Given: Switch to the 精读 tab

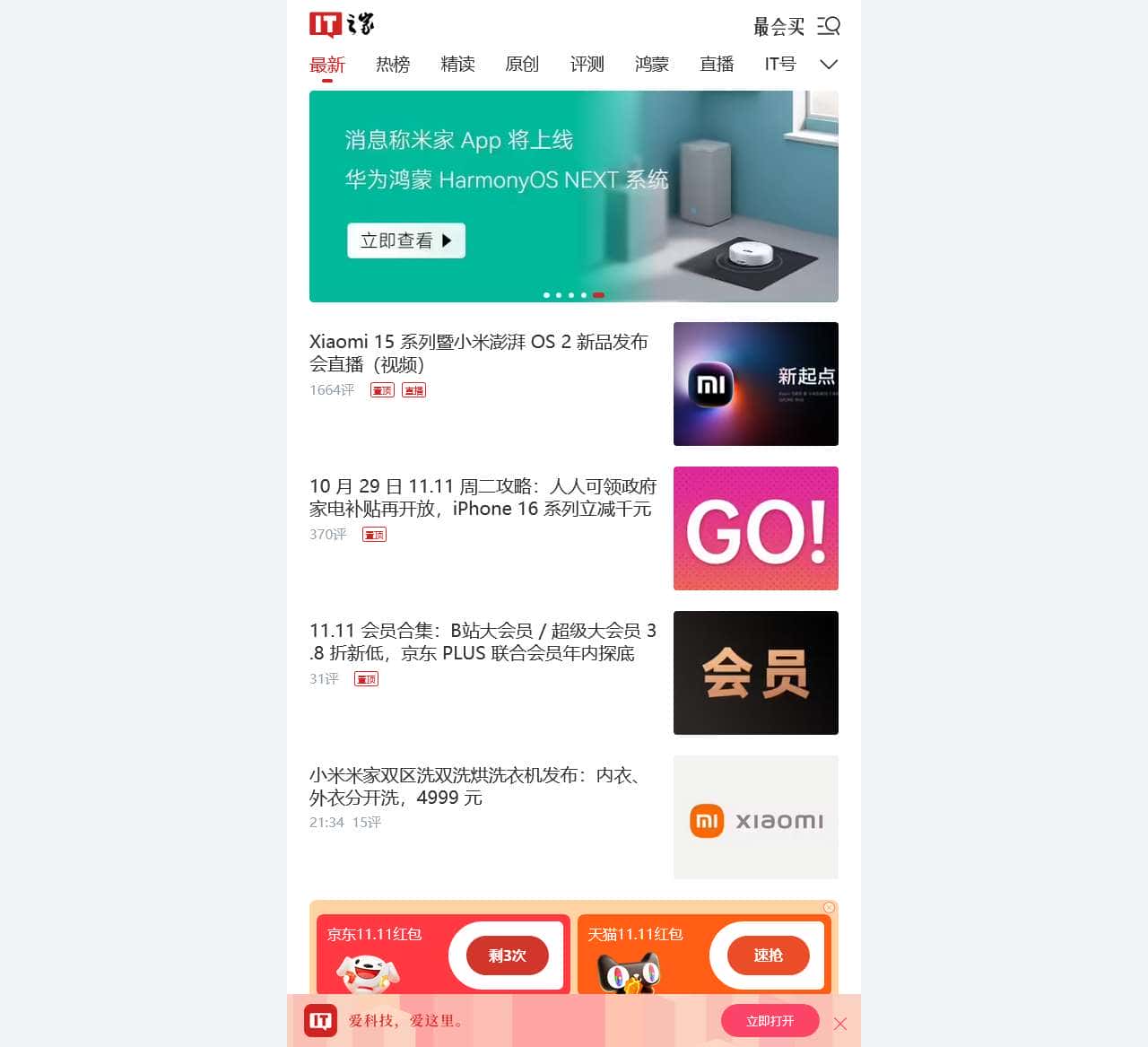Looking at the screenshot, I should click(x=457, y=65).
